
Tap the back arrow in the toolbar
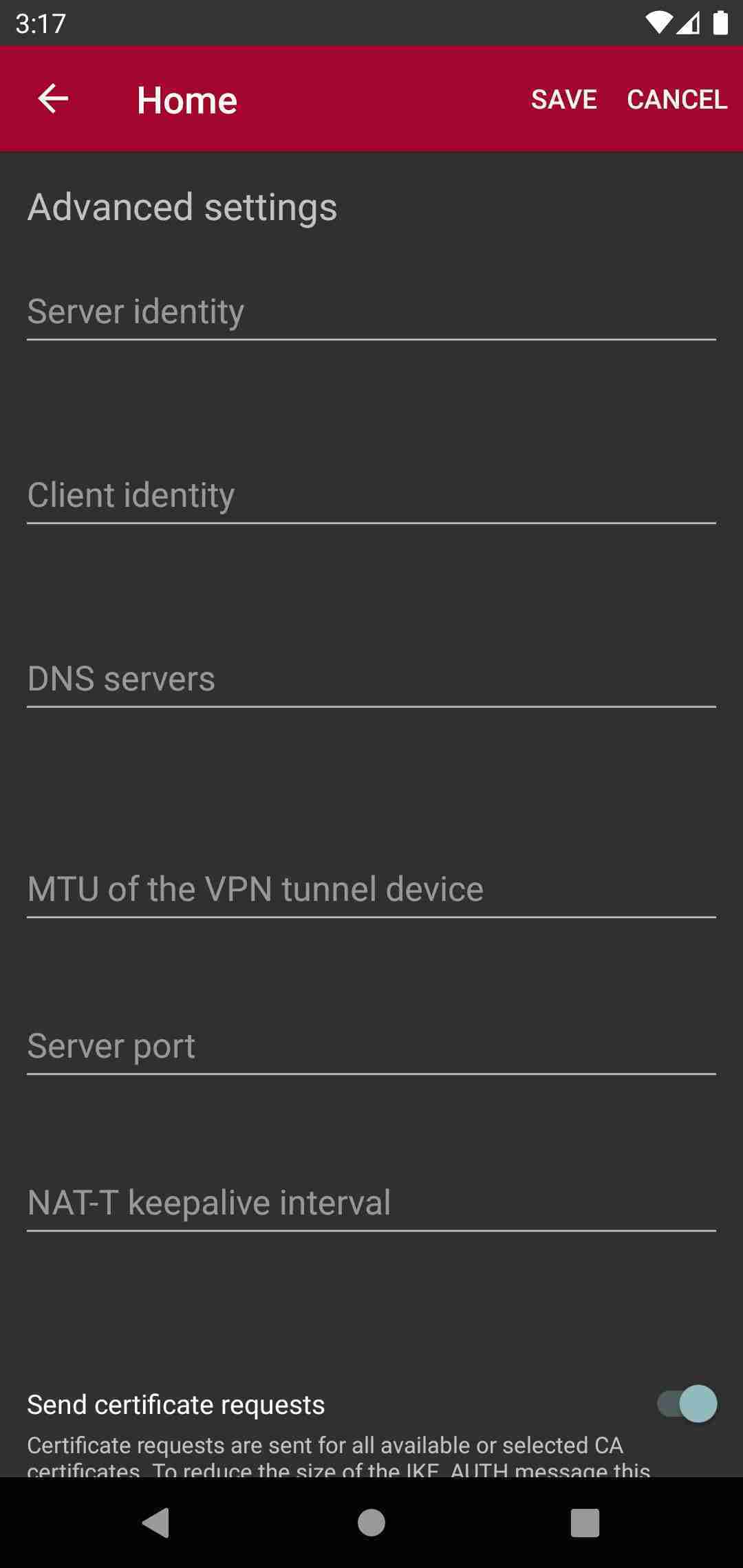point(52,99)
